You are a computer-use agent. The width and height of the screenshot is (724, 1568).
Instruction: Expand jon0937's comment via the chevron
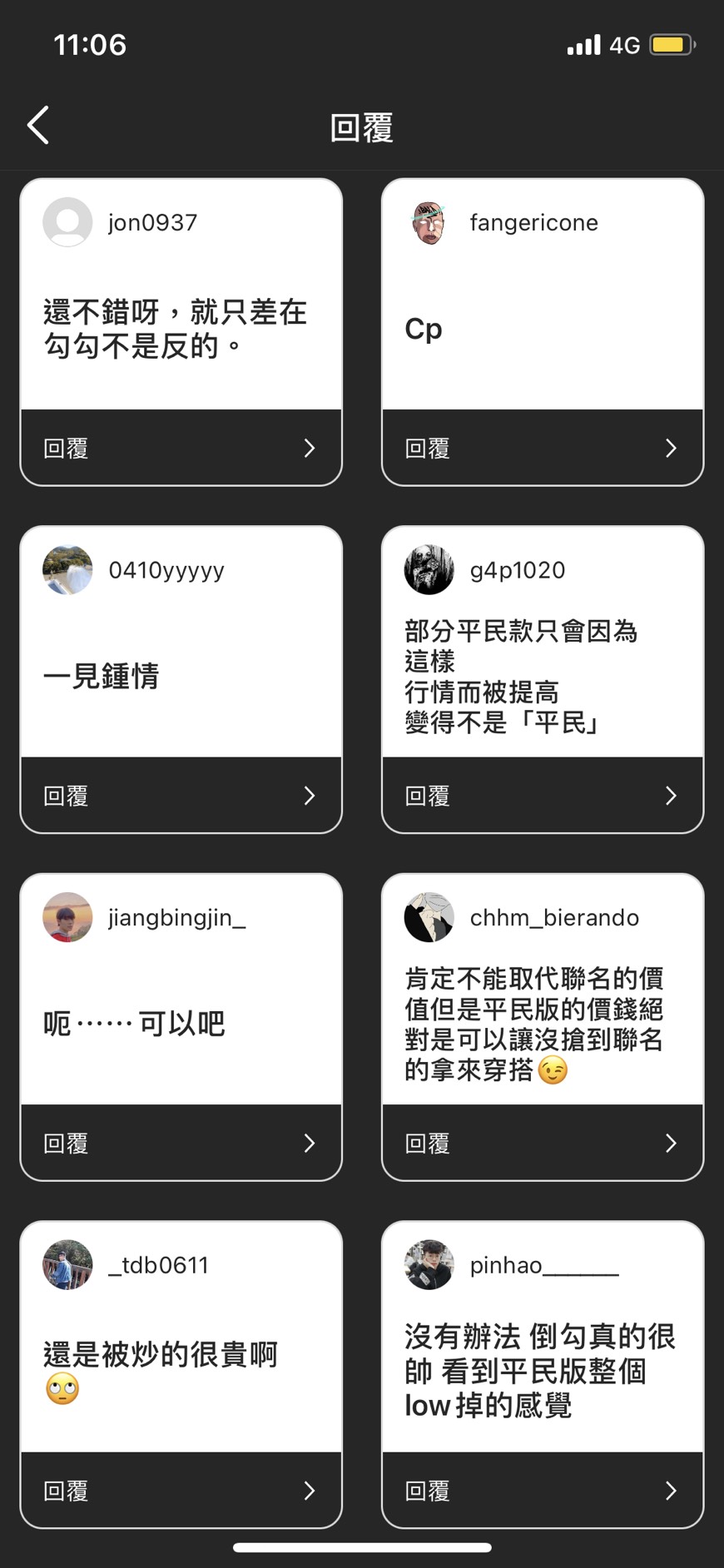[x=309, y=448]
